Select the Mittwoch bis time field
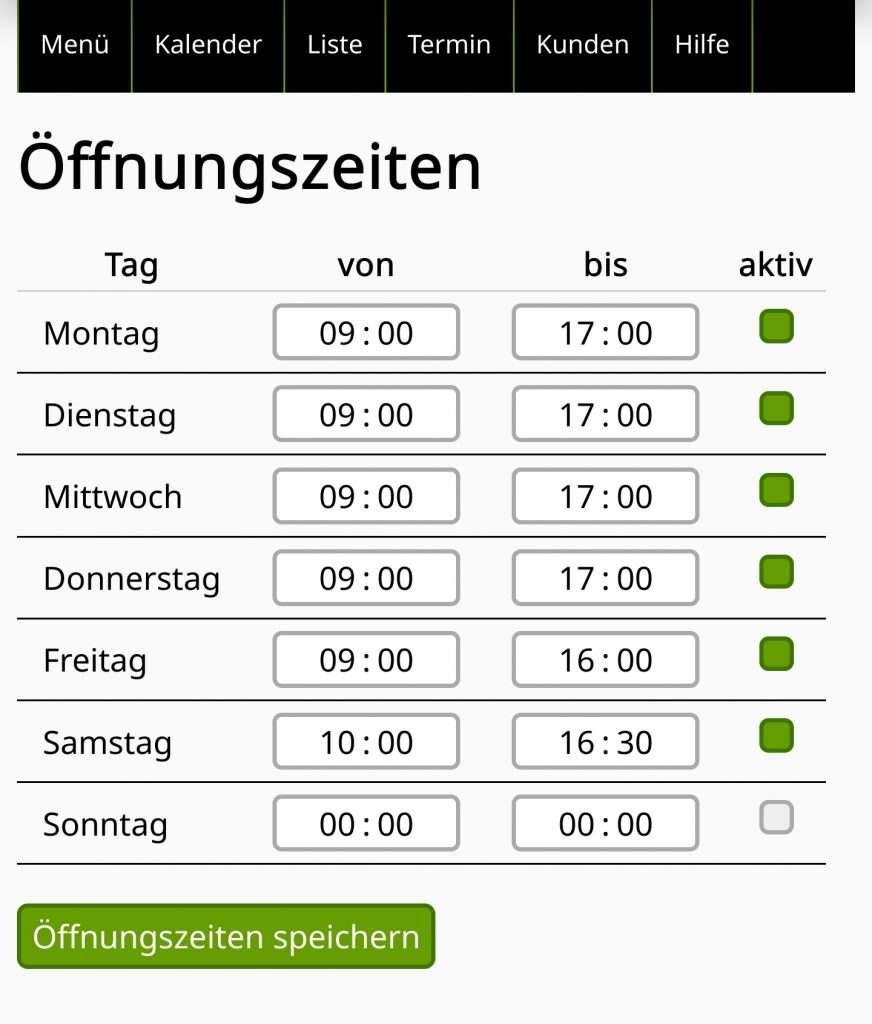 (x=604, y=495)
